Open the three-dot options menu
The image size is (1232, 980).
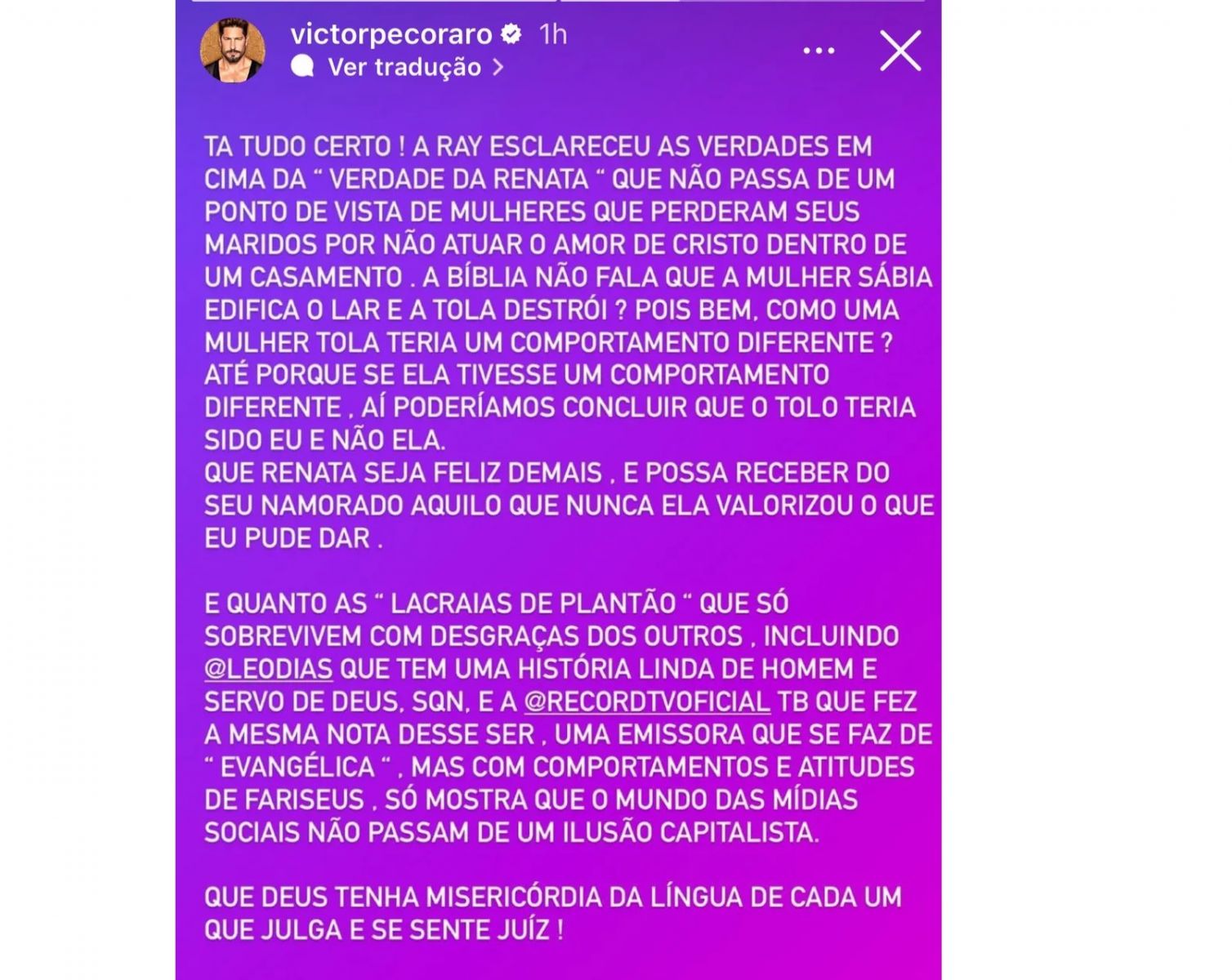(819, 51)
